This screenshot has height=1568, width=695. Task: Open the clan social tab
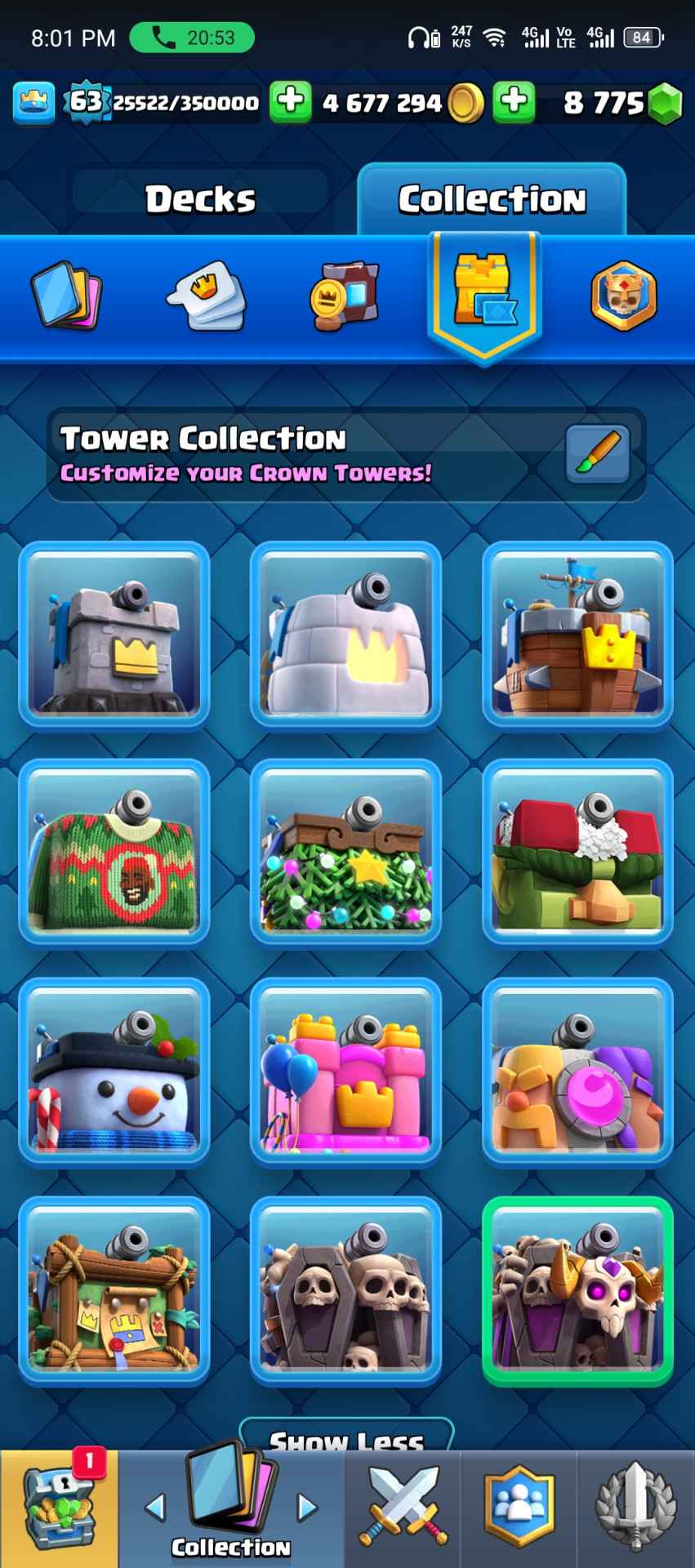pyautogui.click(x=519, y=1508)
